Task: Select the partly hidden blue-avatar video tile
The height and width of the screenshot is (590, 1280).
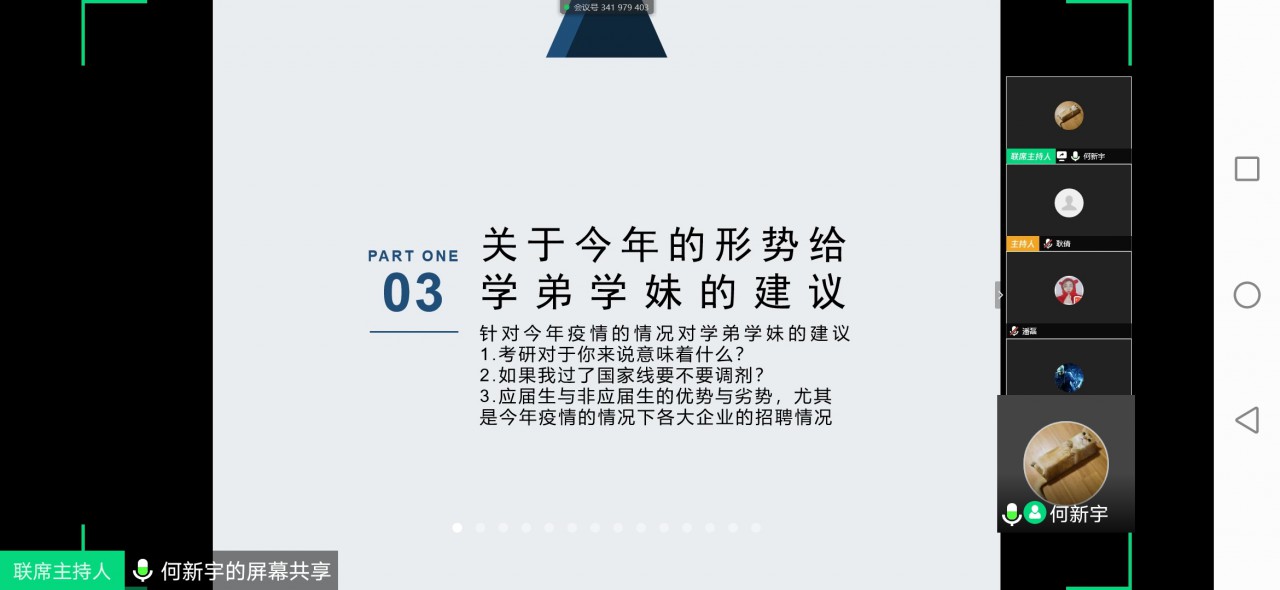Action: (1068, 368)
